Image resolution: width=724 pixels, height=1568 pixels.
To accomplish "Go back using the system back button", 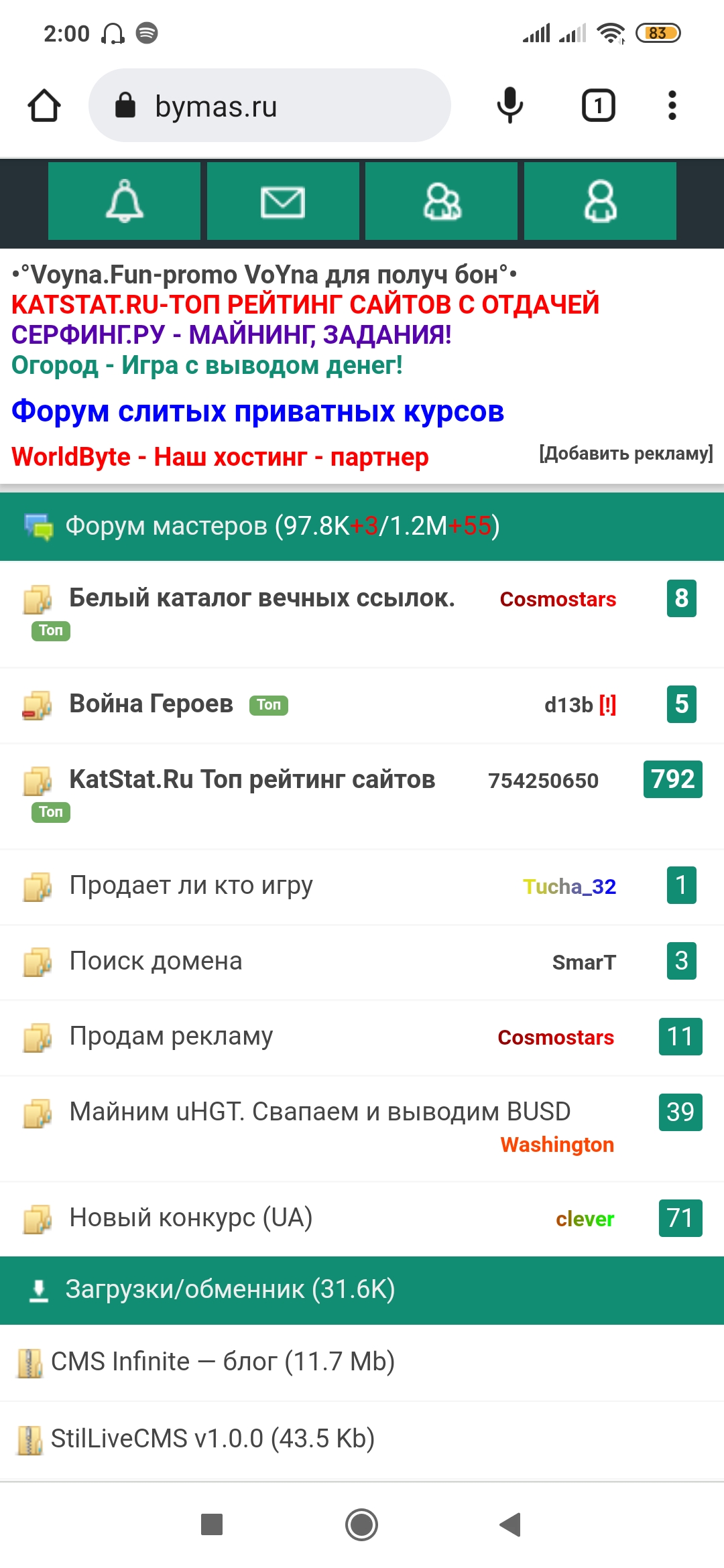I will [510, 1524].
